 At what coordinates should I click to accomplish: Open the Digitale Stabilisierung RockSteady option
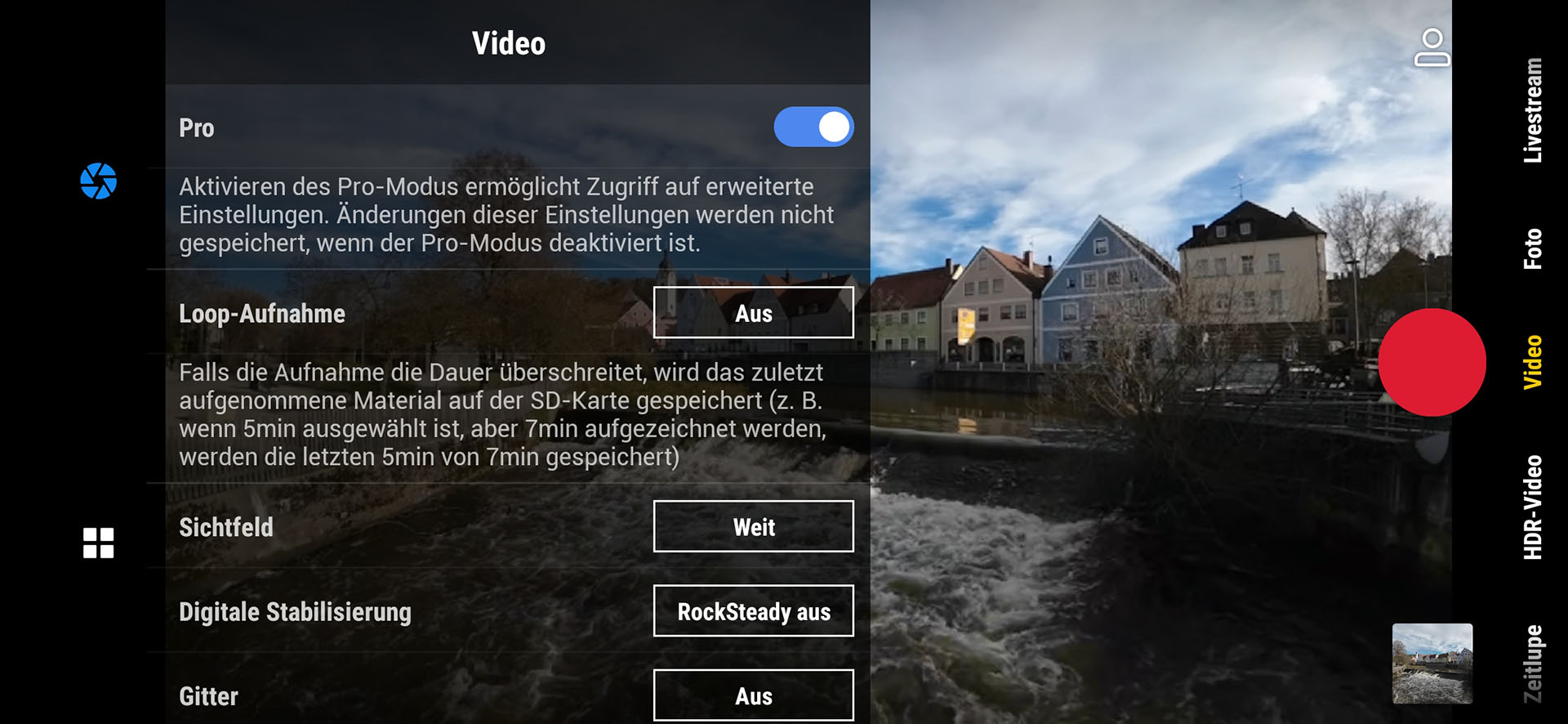753,611
